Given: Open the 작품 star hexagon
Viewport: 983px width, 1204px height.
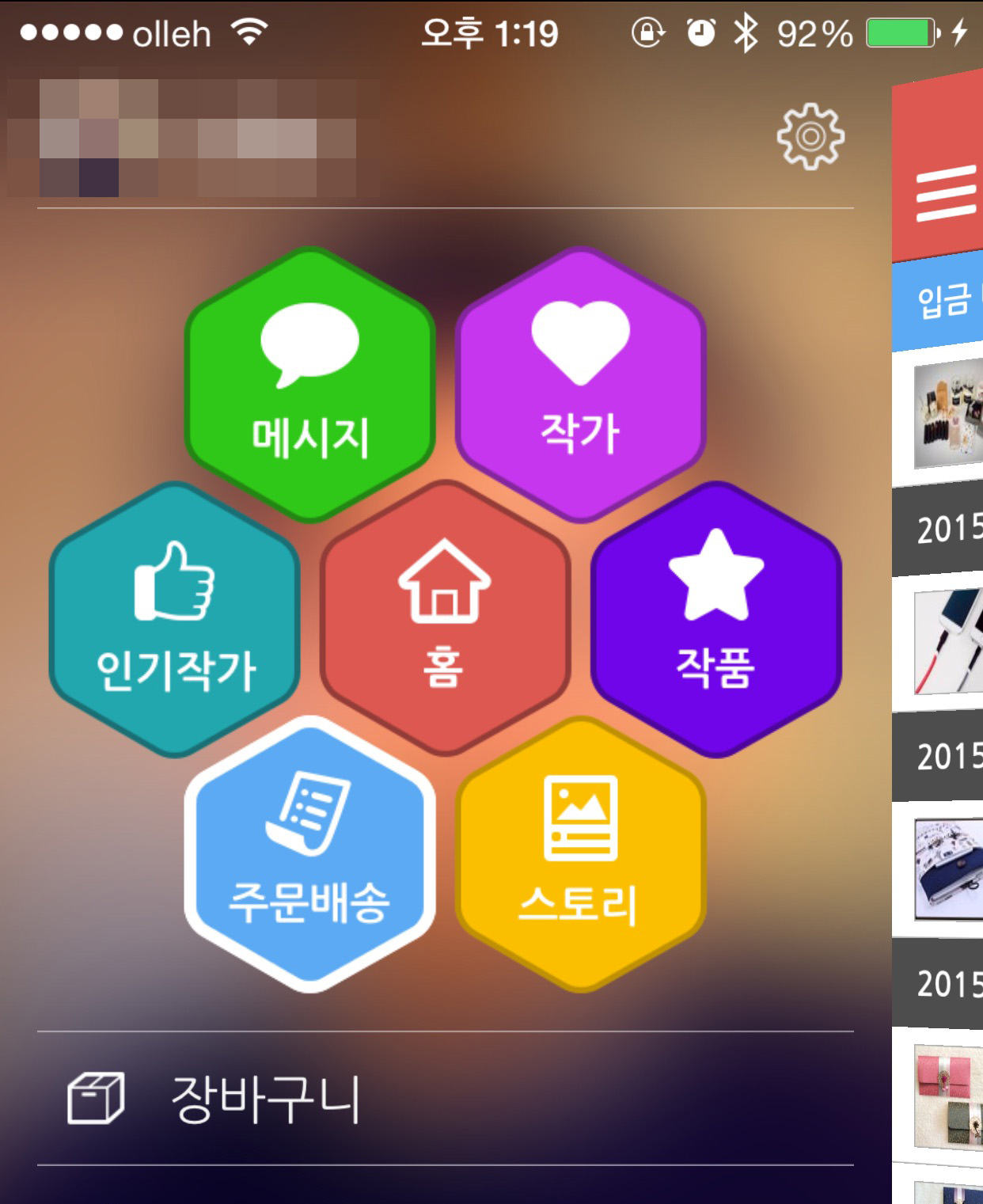Looking at the screenshot, I should [x=715, y=619].
